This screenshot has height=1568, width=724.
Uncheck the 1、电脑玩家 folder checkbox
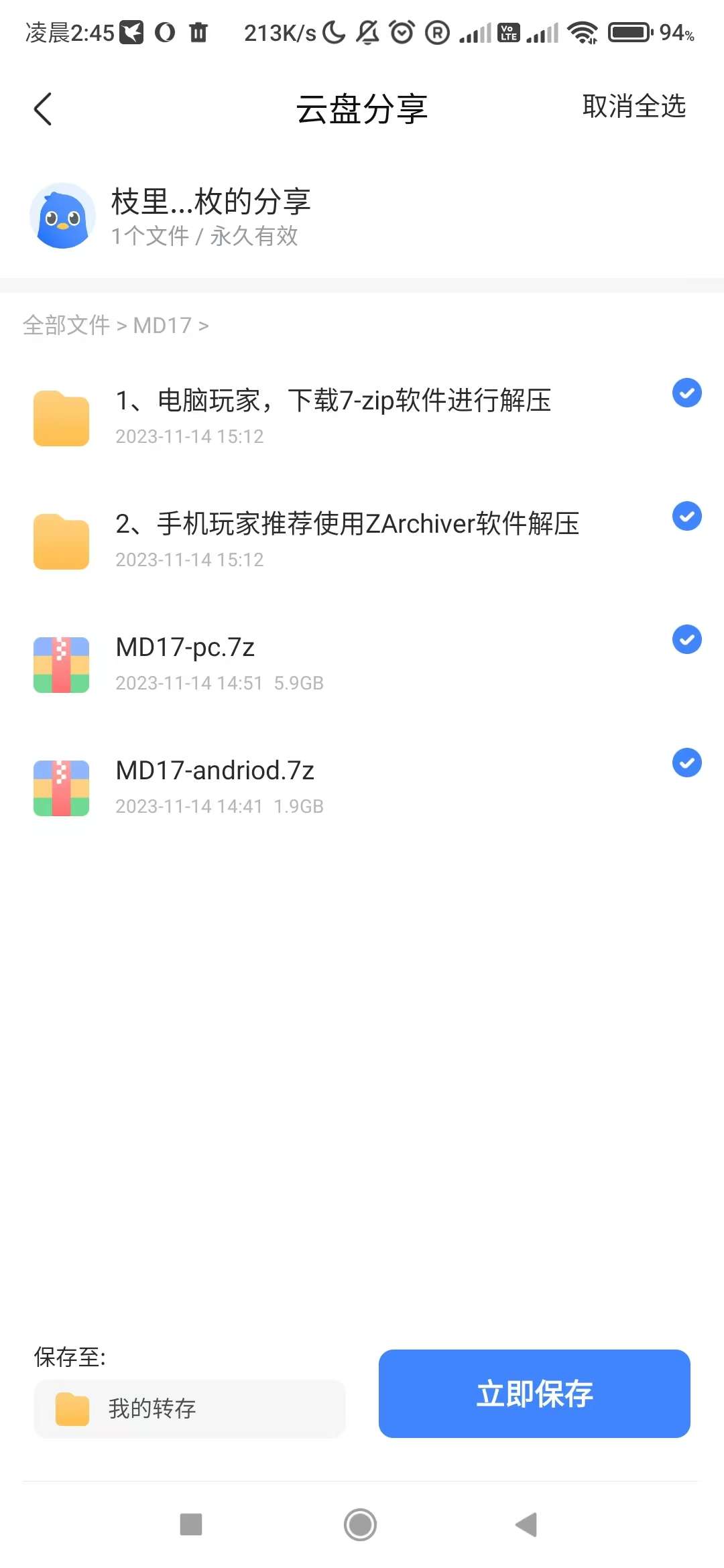tap(686, 393)
